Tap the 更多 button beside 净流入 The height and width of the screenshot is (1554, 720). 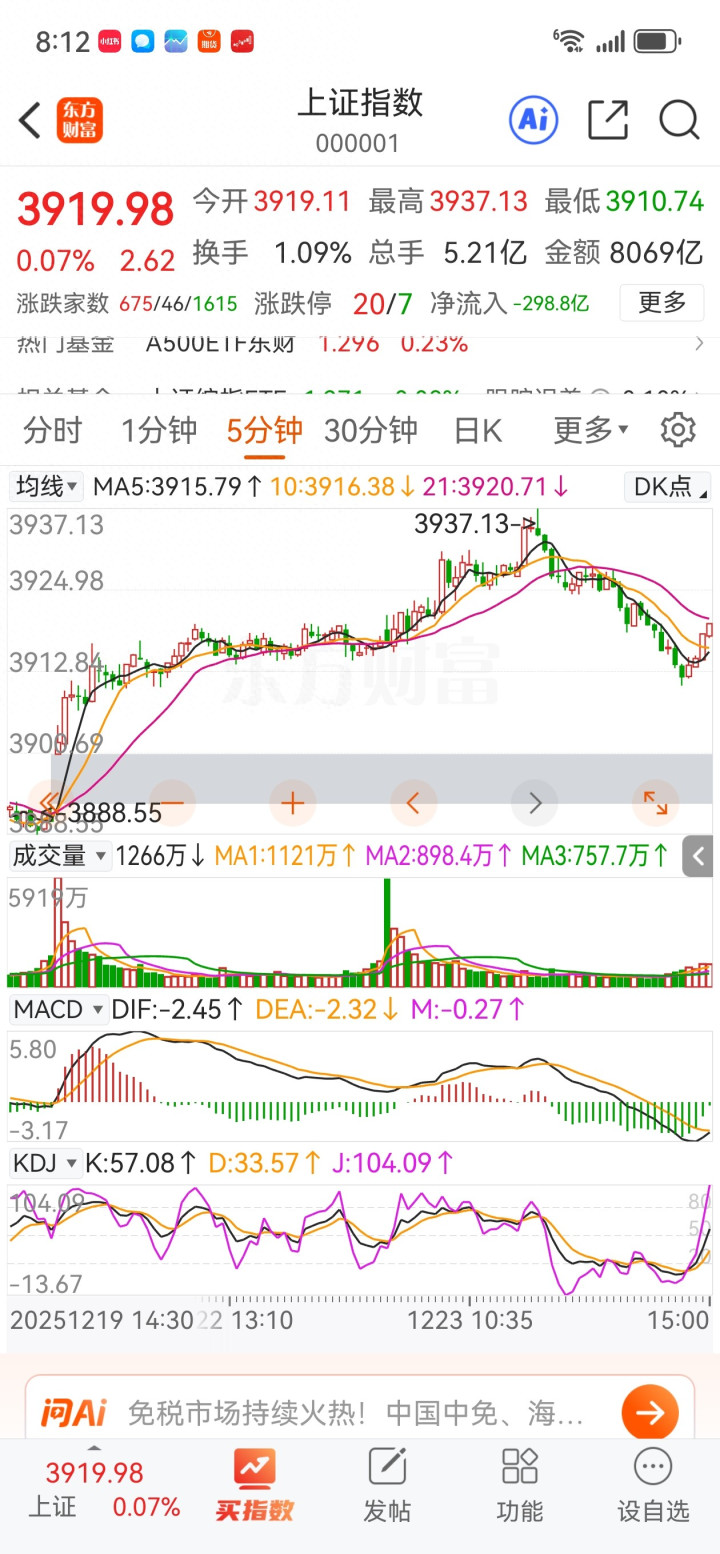661,302
